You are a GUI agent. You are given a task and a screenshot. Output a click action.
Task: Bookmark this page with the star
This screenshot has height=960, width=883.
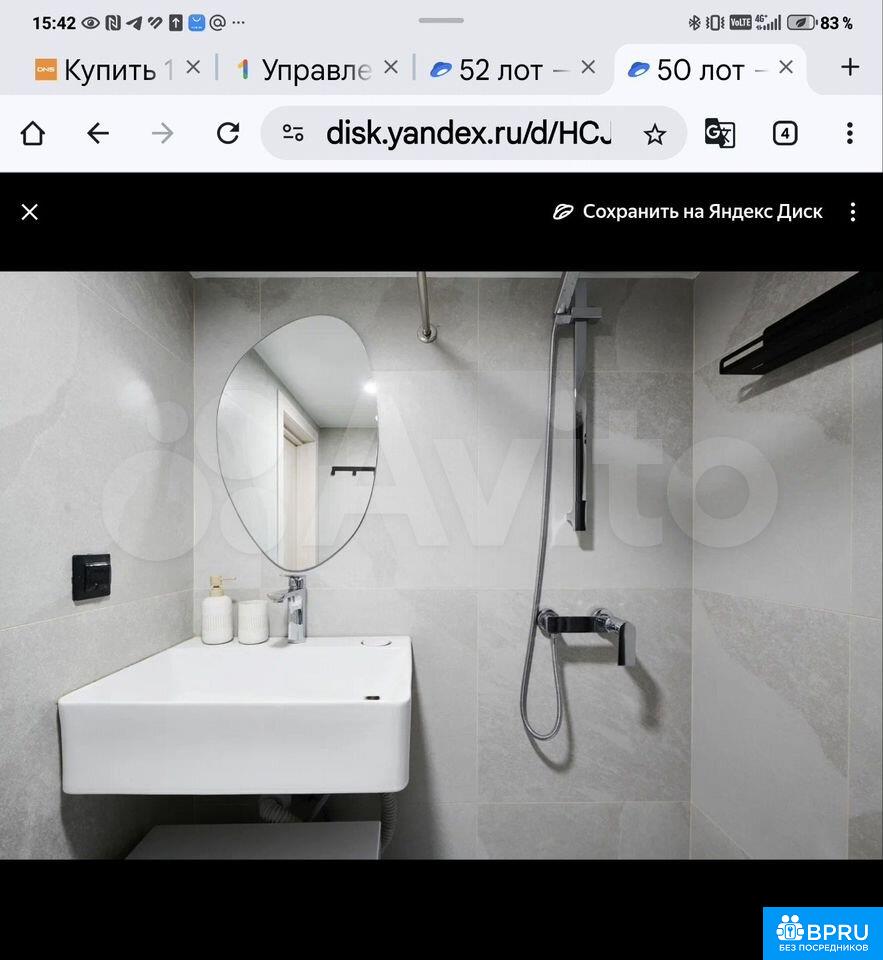[654, 134]
